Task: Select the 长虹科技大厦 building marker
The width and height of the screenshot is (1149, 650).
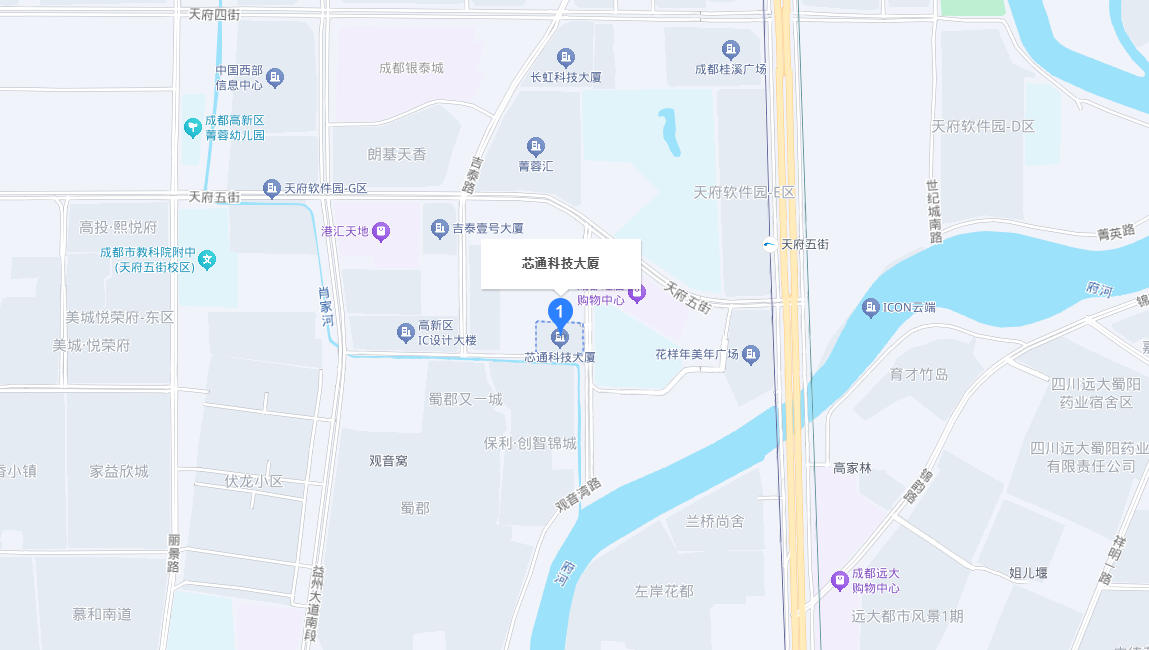Action: coord(566,57)
